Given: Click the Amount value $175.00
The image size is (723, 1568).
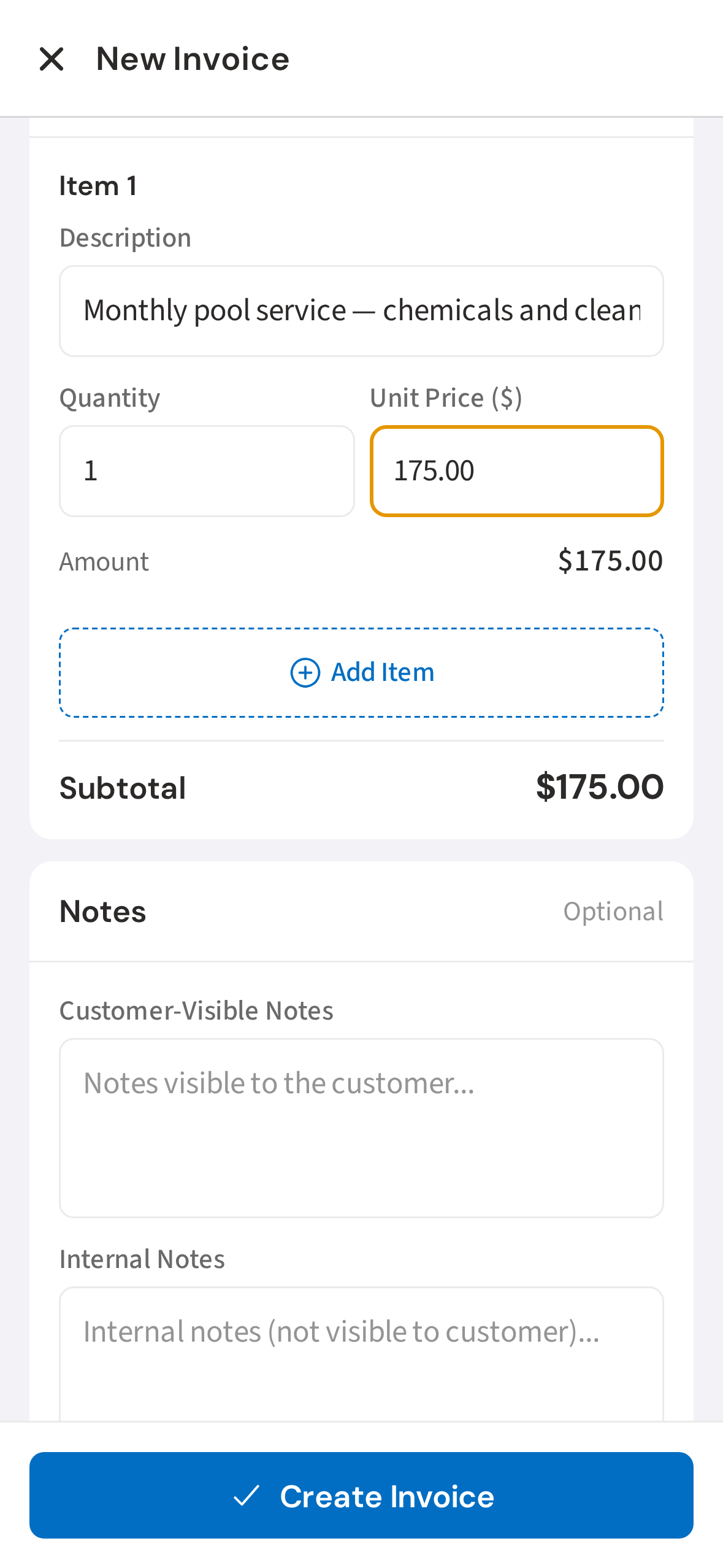Looking at the screenshot, I should 611,560.
